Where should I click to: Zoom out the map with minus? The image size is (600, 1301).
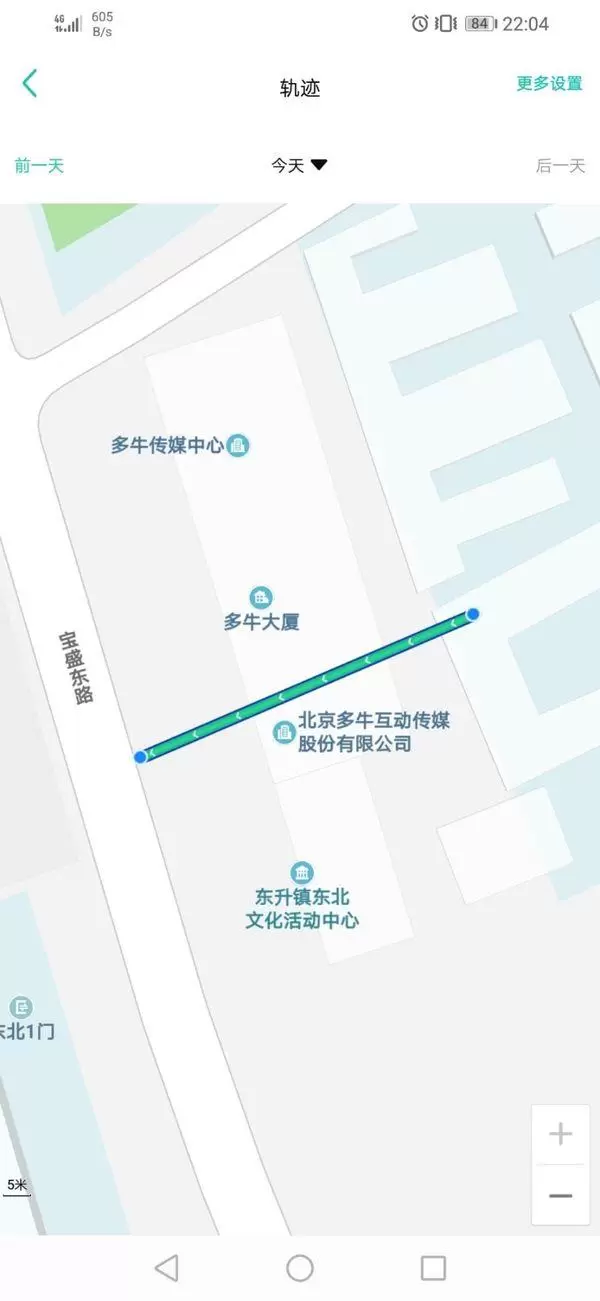[560, 1196]
